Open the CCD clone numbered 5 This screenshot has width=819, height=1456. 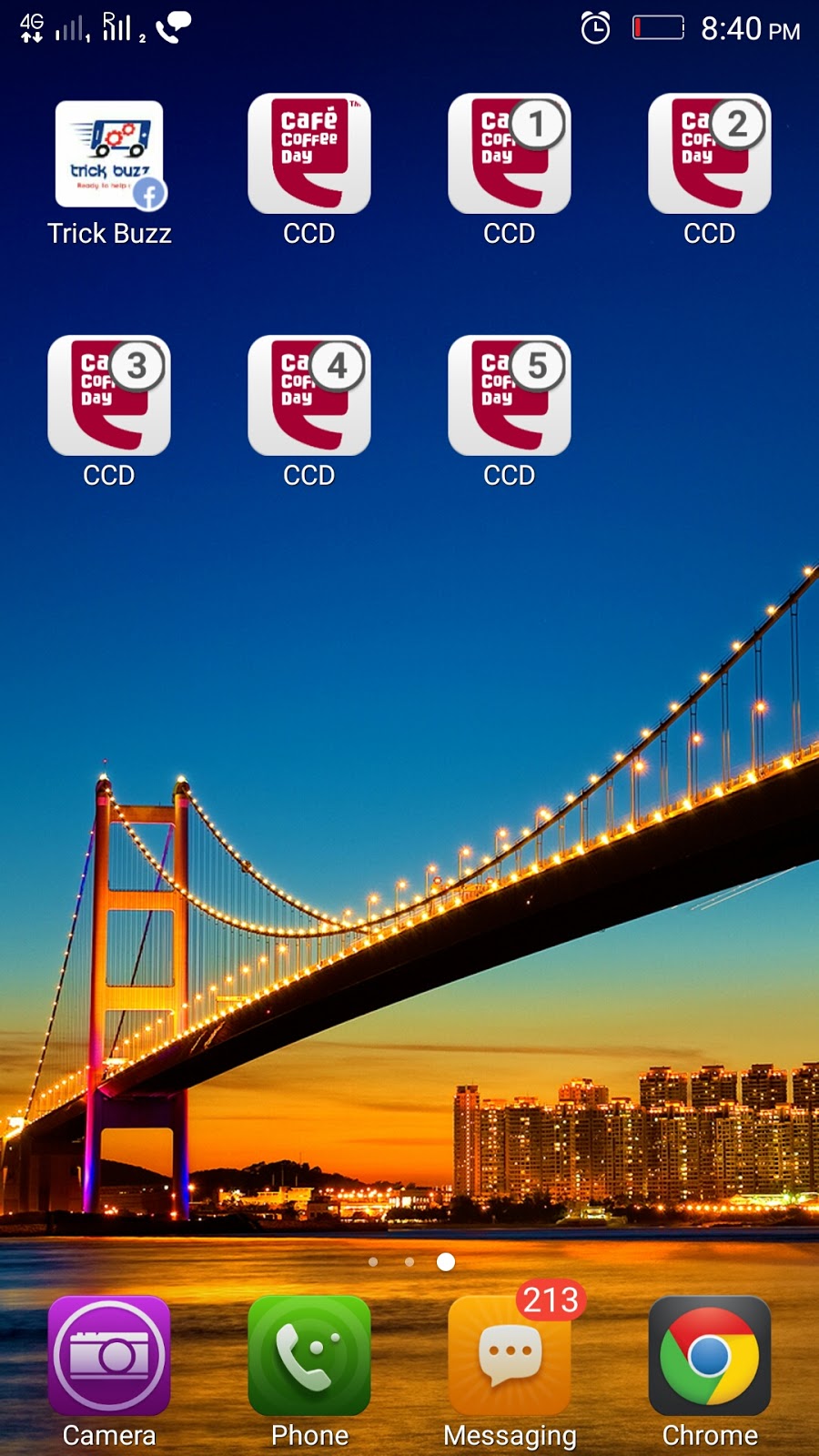[x=509, y=397]
